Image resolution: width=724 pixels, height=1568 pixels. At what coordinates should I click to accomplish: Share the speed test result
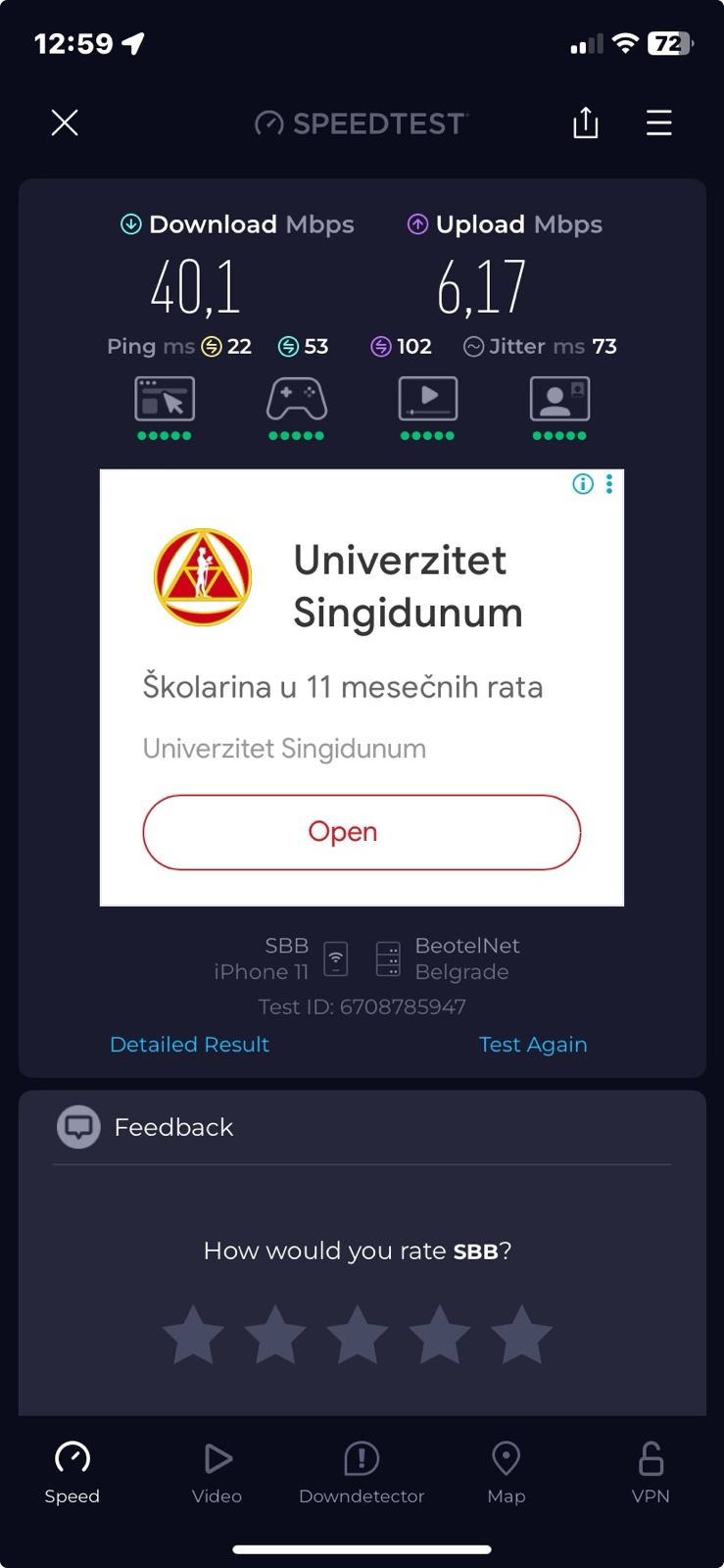tap(585, 122)
